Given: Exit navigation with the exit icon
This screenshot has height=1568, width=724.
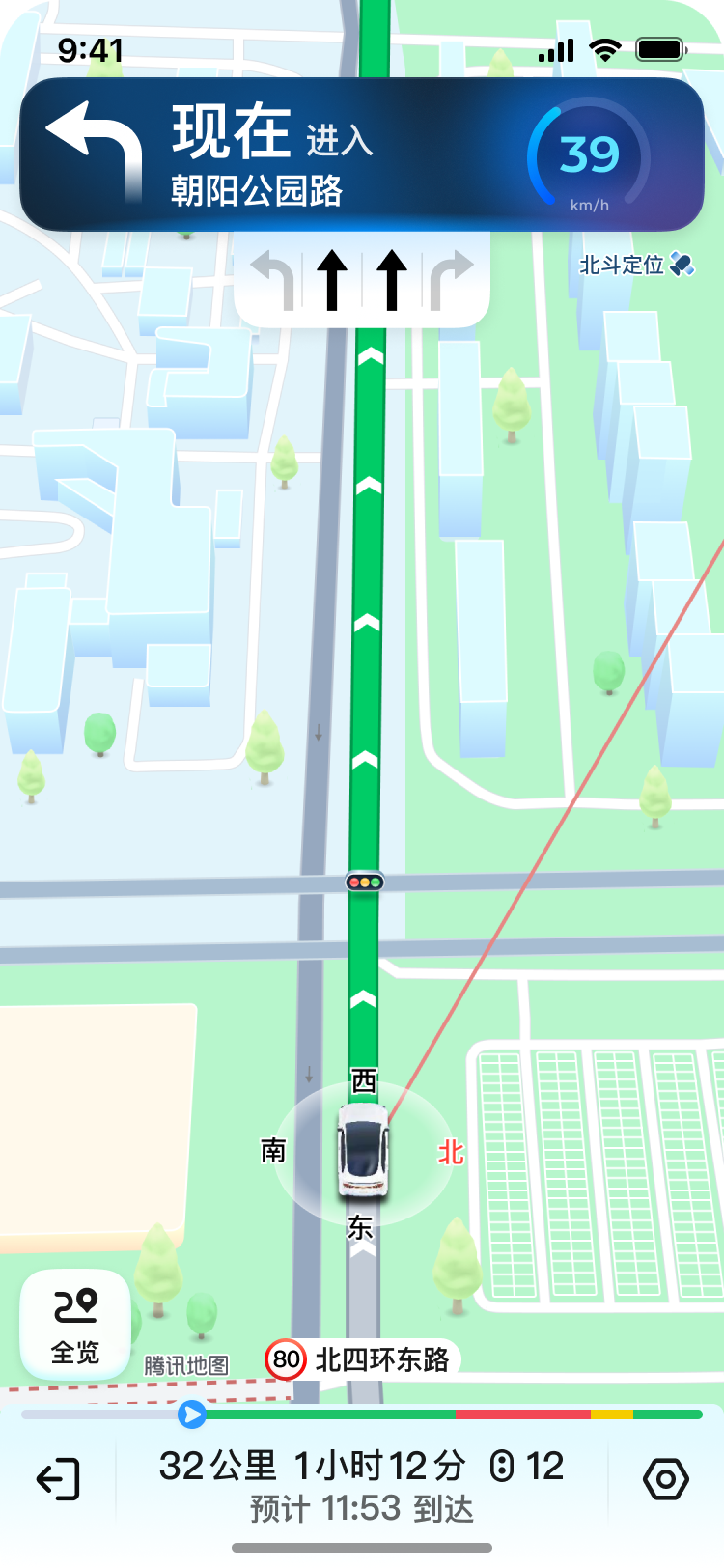Looking at the screenshot, I should (x=58, y=1479).
